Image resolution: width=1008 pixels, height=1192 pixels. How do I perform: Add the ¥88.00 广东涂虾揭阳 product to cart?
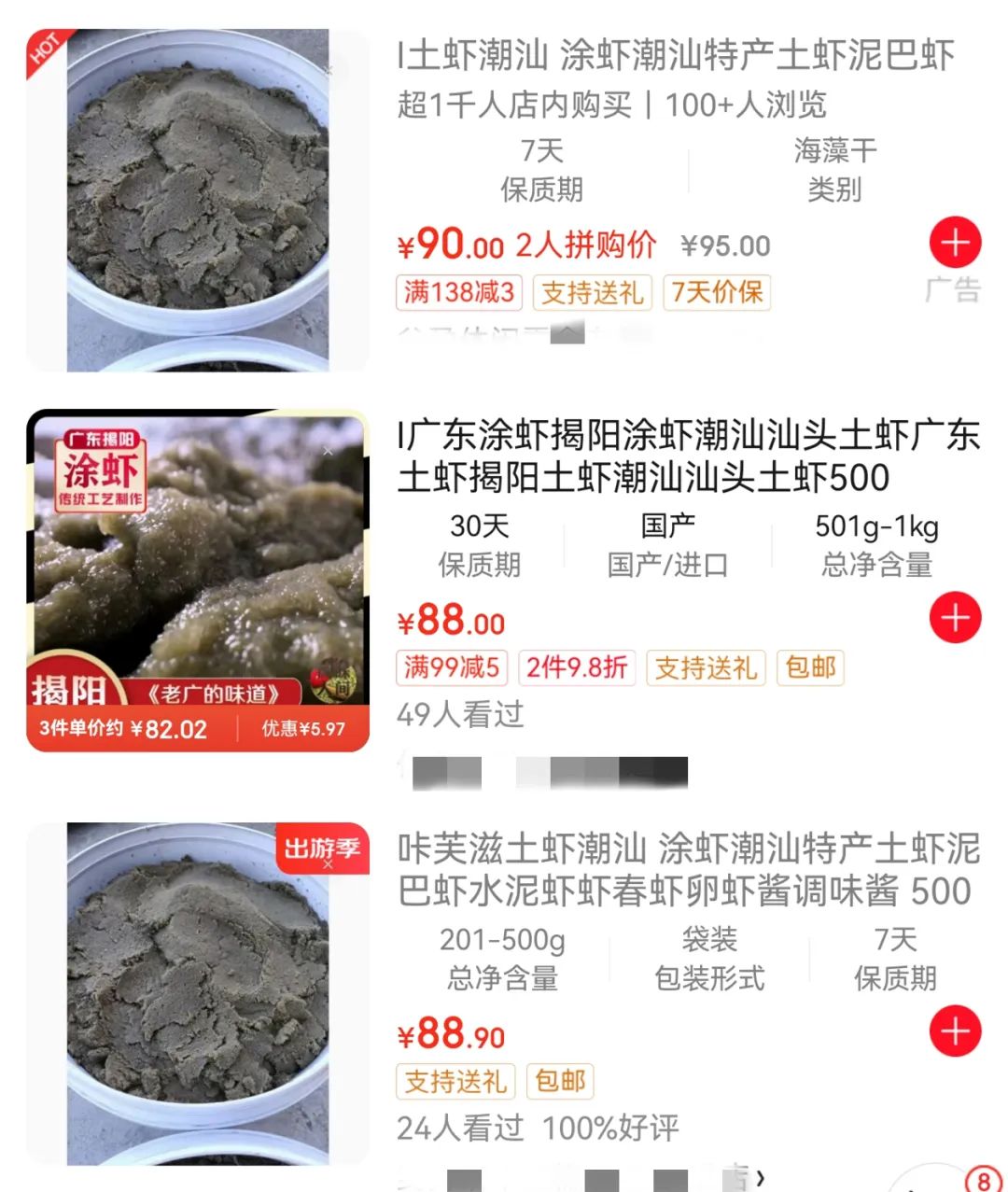pos(955,618)
